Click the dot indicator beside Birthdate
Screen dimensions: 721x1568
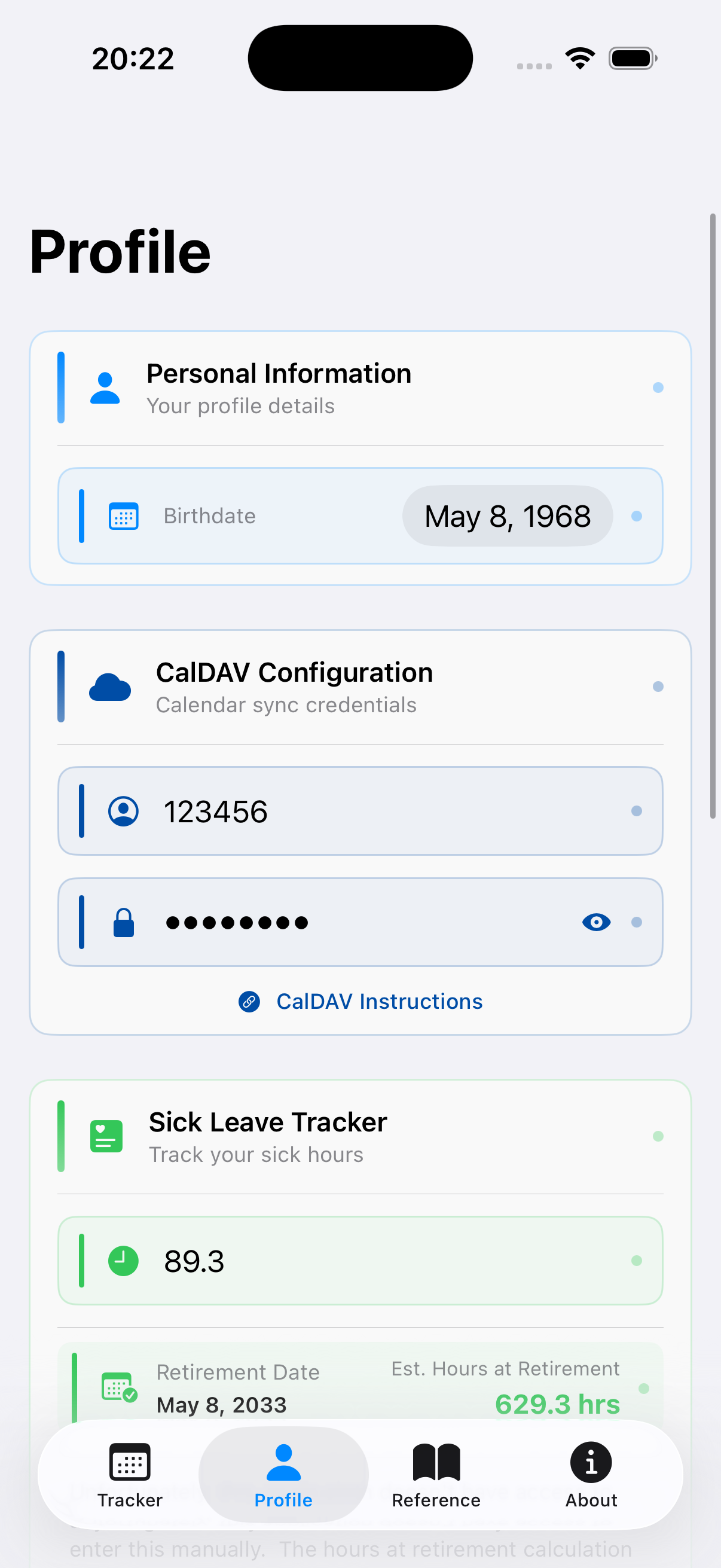(x=637, y=515)
